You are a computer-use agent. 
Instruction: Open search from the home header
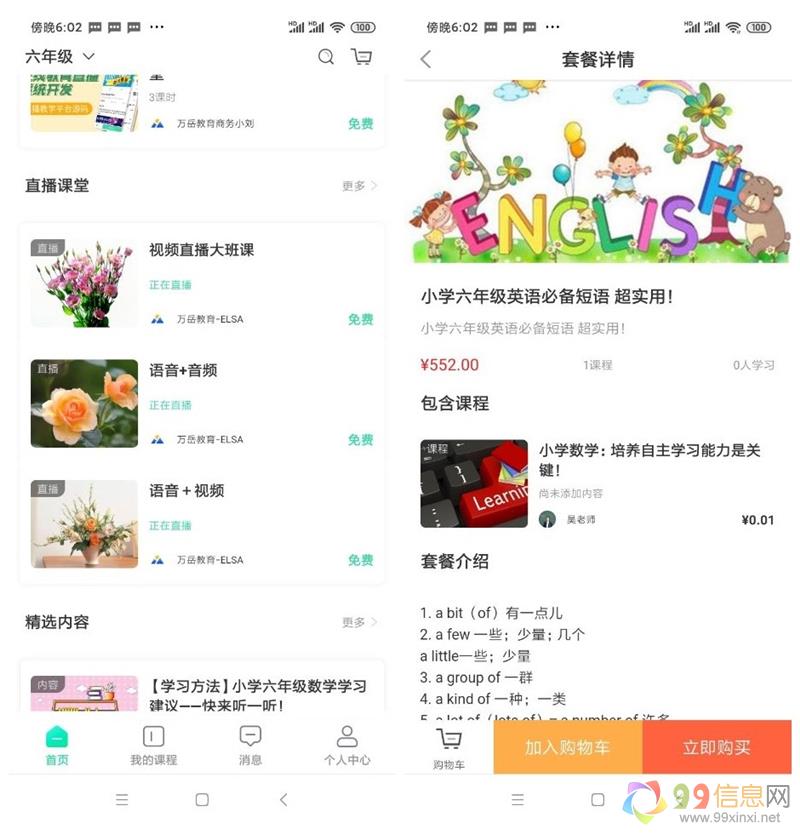pos(326,57)
